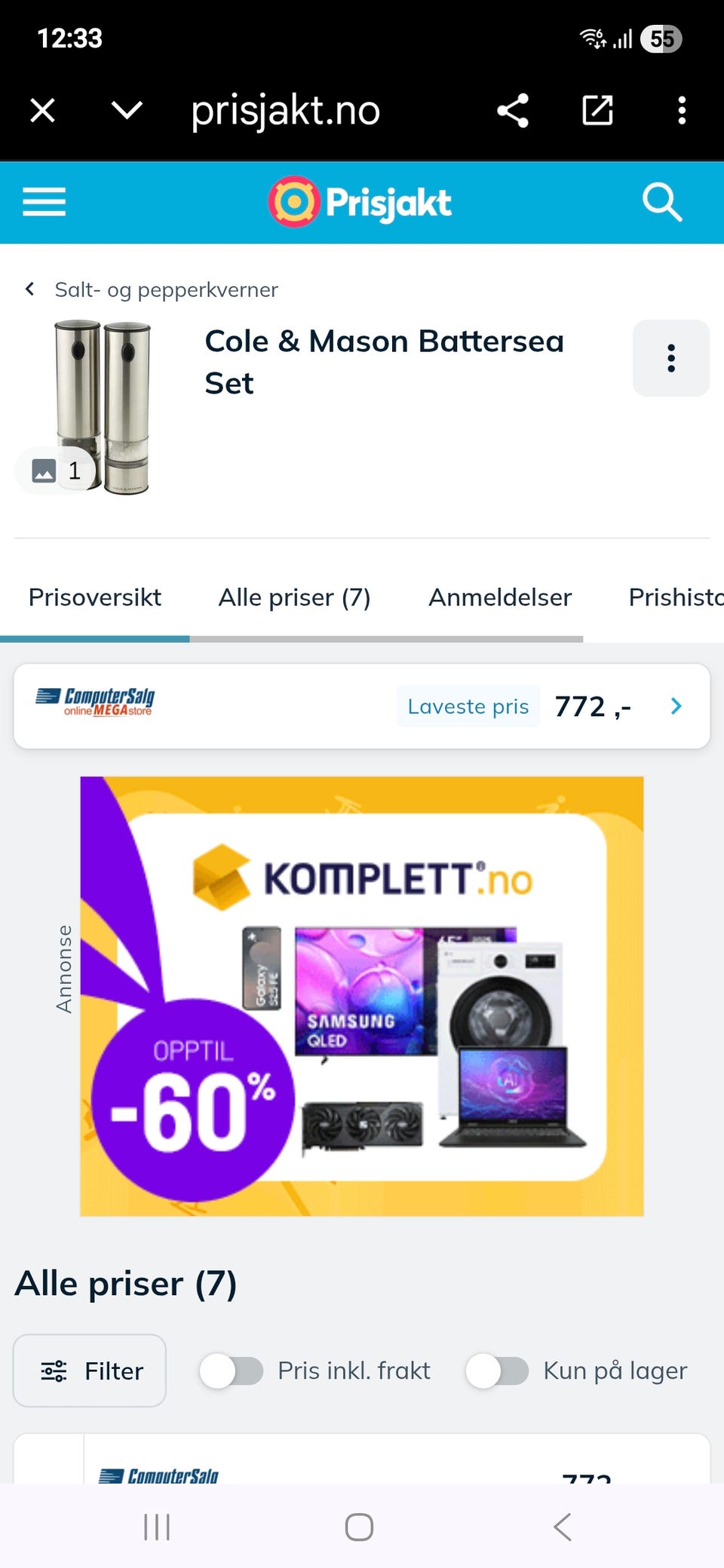Screen dimensions: 724x1568
Task: Open the Prisjakt search
Action: 662,202
